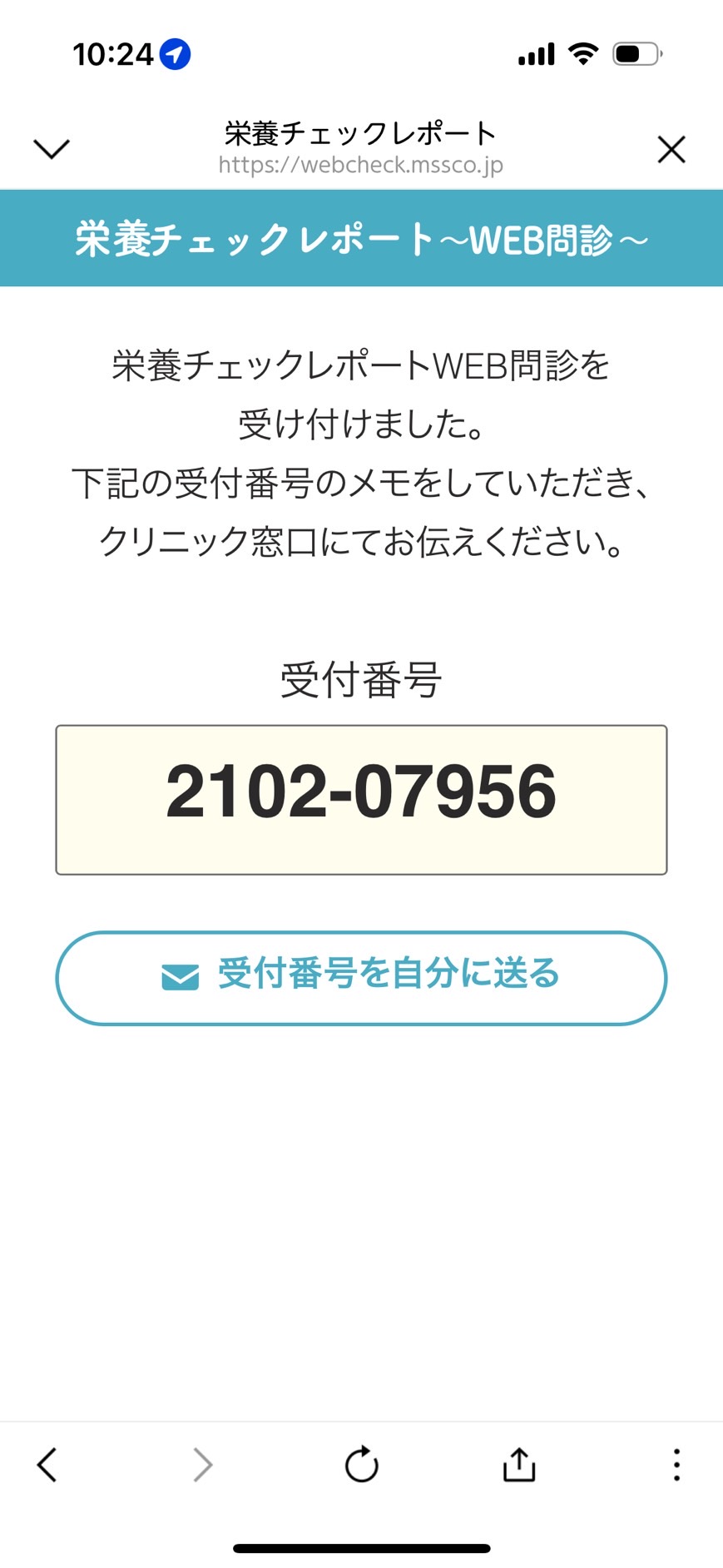Collapse the browser using the down chevron
Viewport: 723px width, 1568px height.
click(x=52, y=148)
